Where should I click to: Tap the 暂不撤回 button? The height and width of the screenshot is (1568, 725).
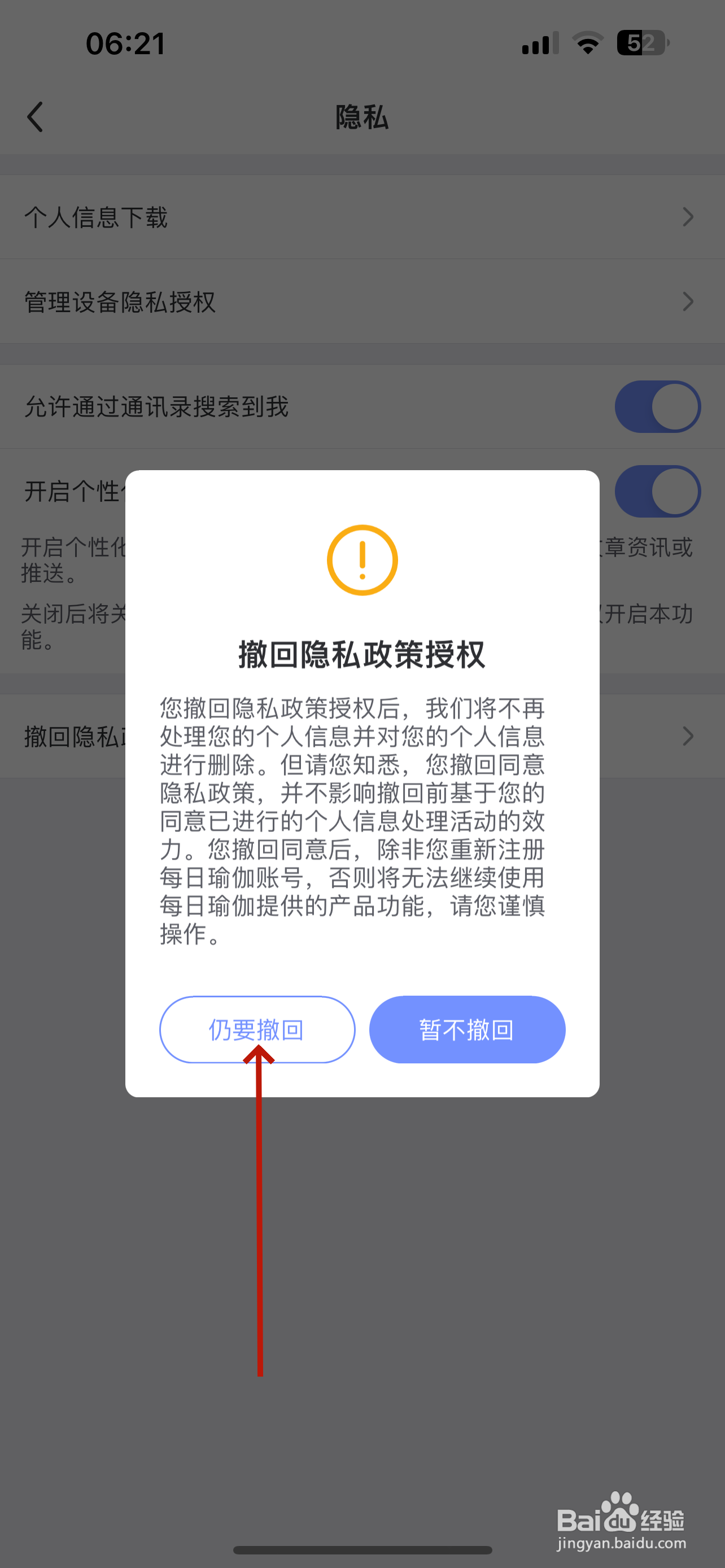[x=466, y=1030]
